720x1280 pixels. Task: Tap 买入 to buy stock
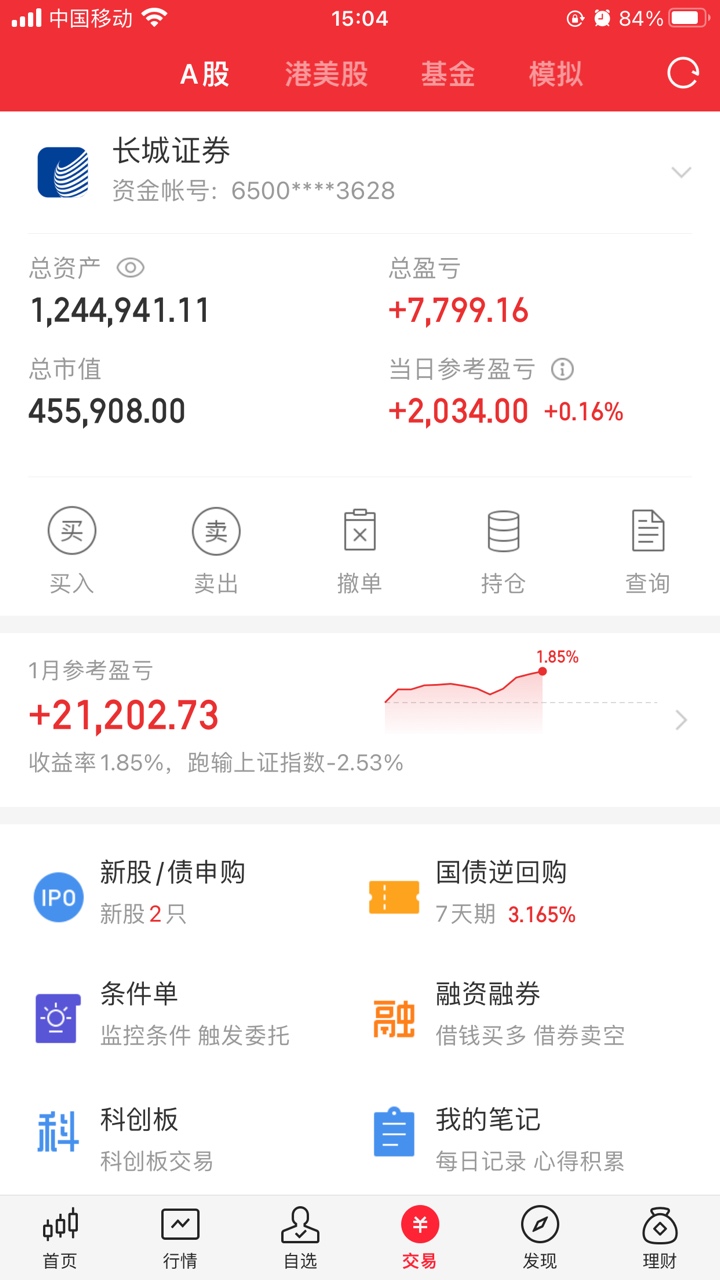pos(72,549)
